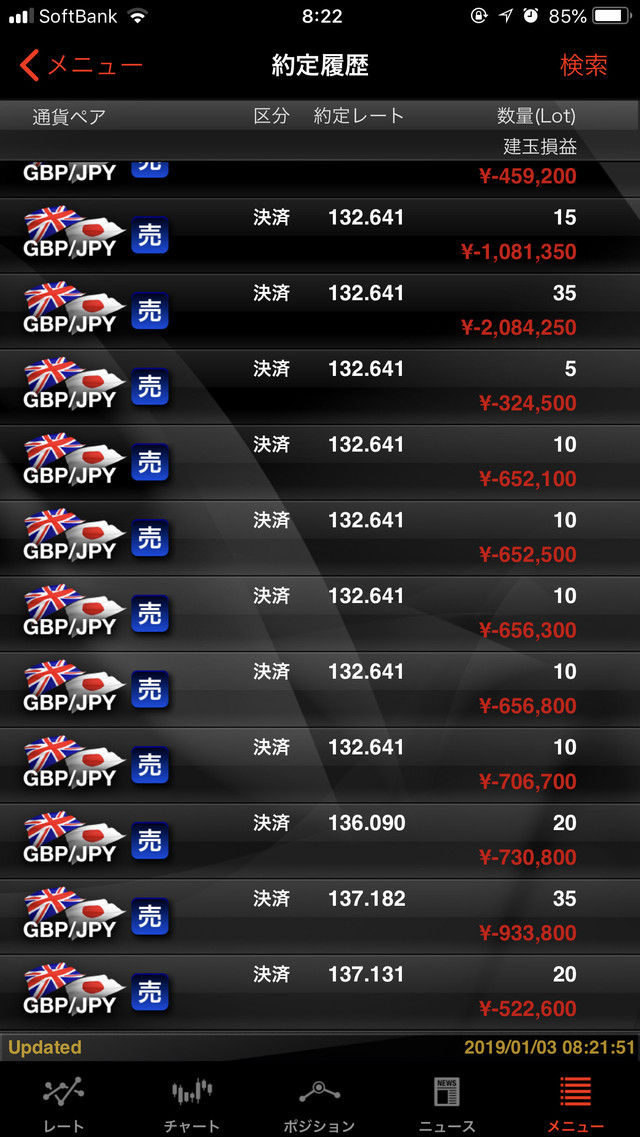The height and width of the screenshot is (1137, 640).
Task: Open the 5 lot trade ¥-324,500
Action: pyautogui.click(x=320, y=387)
